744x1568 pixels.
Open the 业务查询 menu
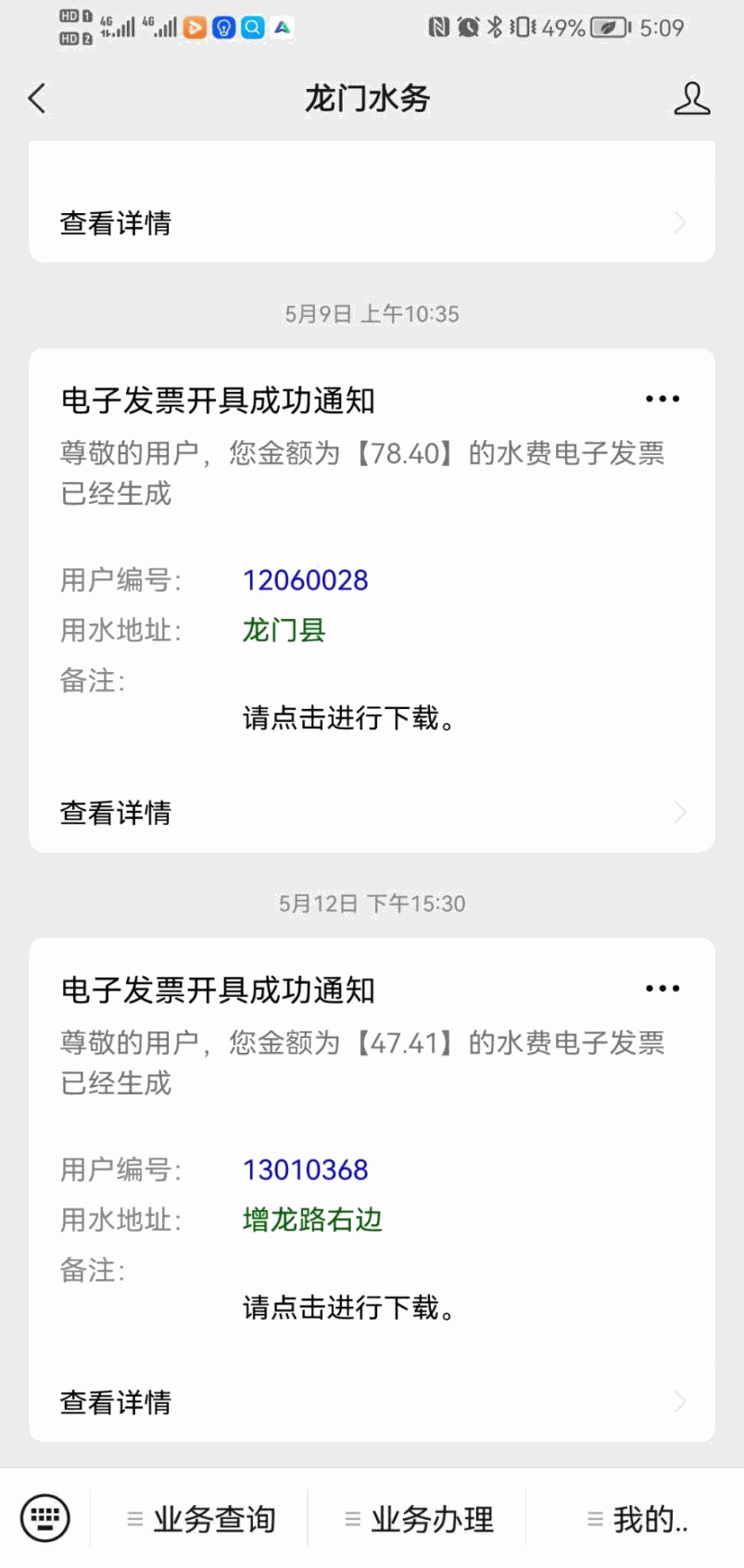pos(201,1519)
